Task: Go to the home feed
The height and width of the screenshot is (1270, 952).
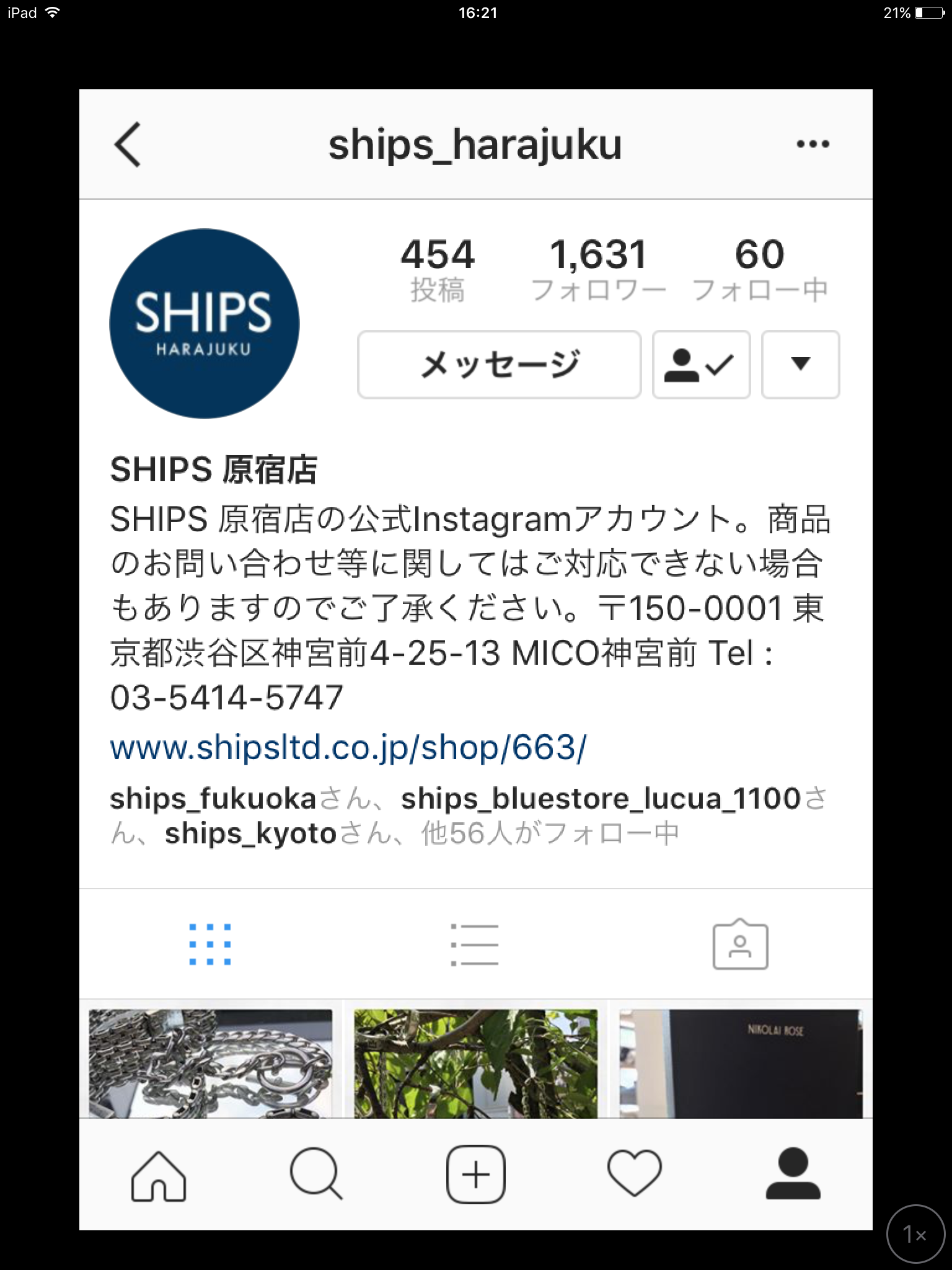Action: pos(159,1175)
